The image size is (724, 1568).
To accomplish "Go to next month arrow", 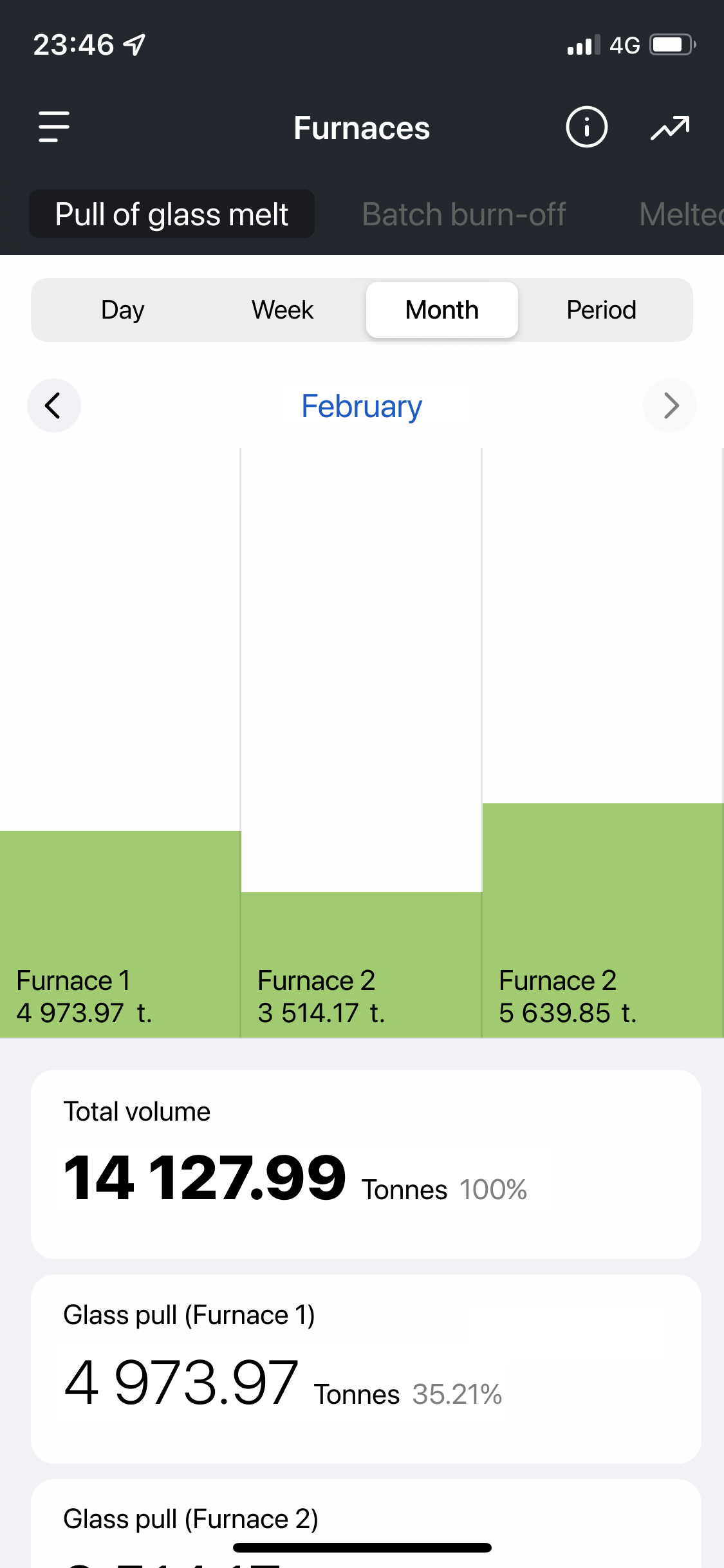I will pyautogui.click(x=670, y=406).
